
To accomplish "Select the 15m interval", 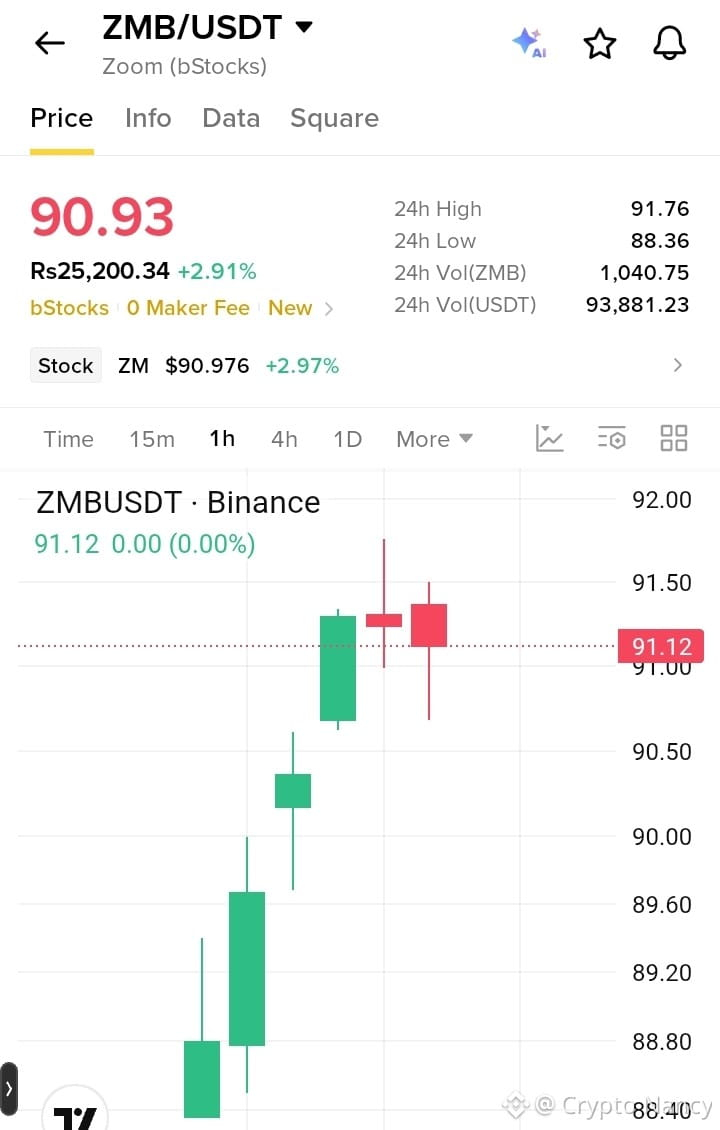I will [x=152, y=439].
